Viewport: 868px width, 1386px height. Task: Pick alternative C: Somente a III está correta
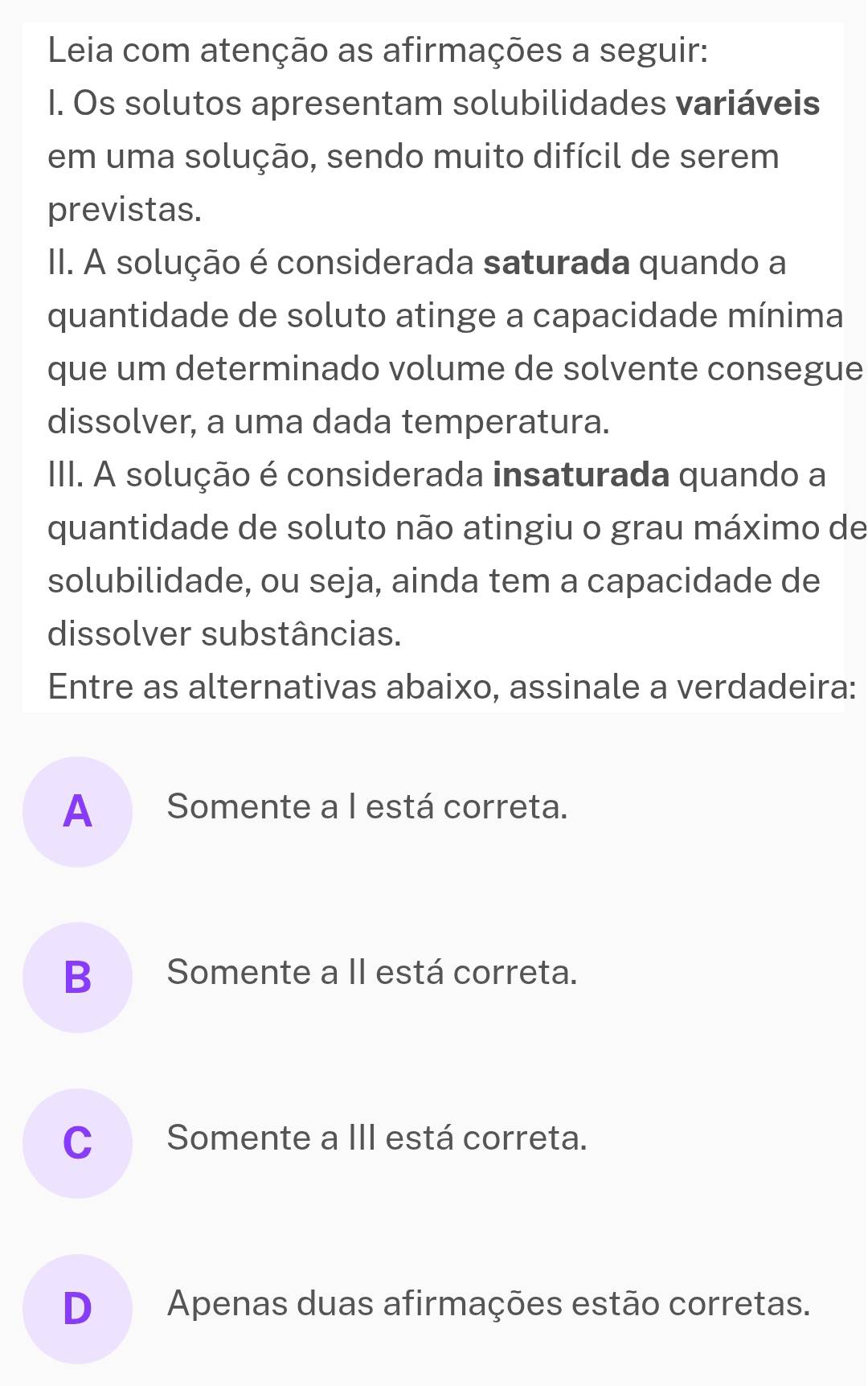[x=77, y=1142]
